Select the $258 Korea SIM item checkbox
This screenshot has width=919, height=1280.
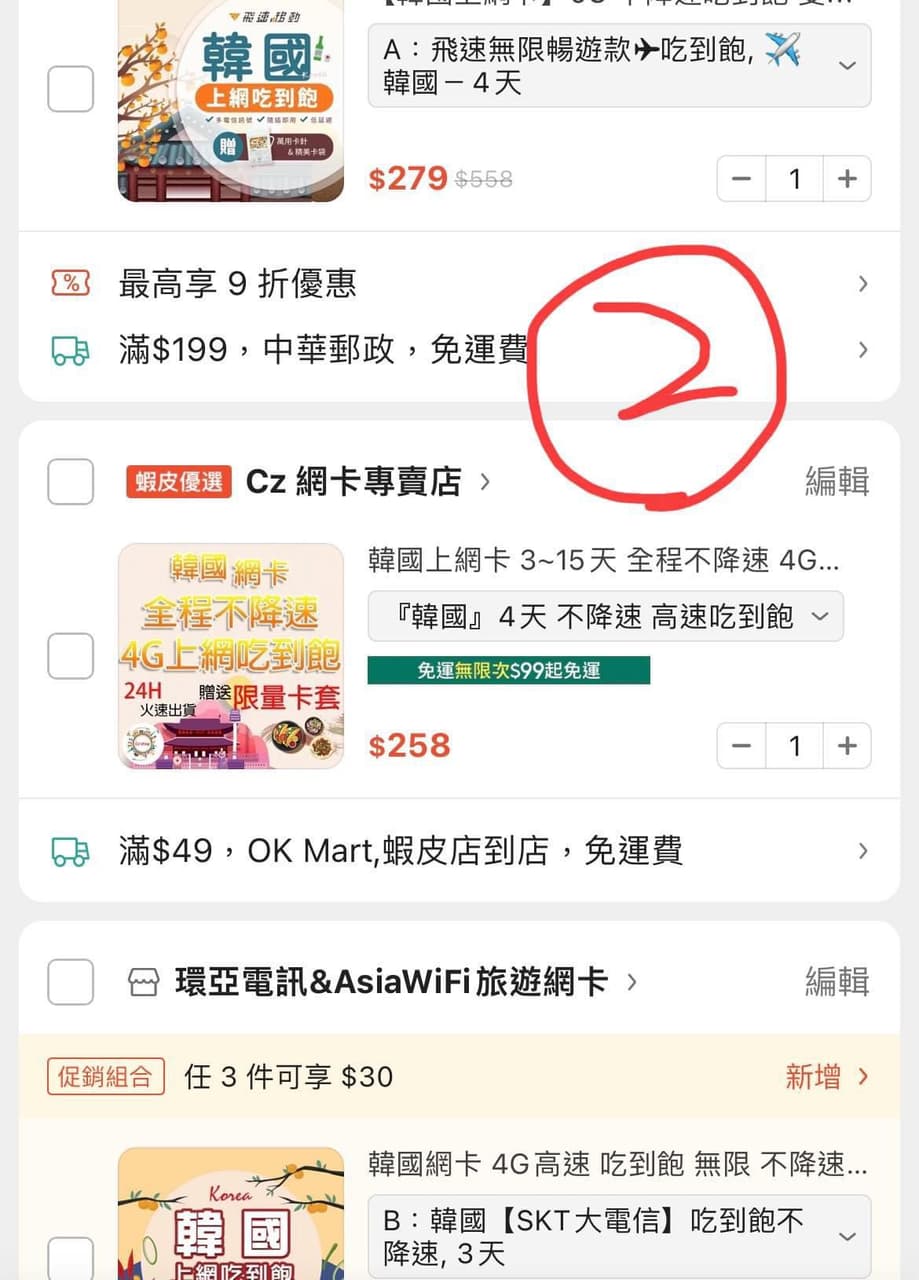point(71,656)
